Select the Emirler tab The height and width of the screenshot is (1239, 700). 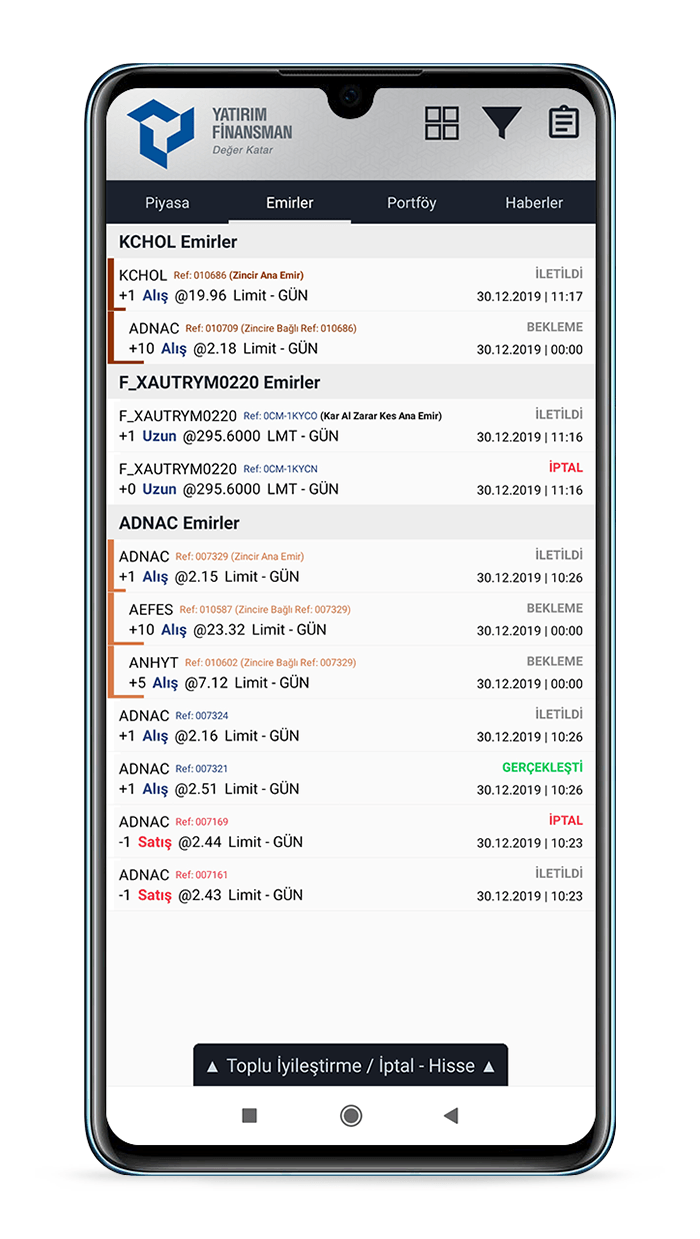(x=290, y=202)
